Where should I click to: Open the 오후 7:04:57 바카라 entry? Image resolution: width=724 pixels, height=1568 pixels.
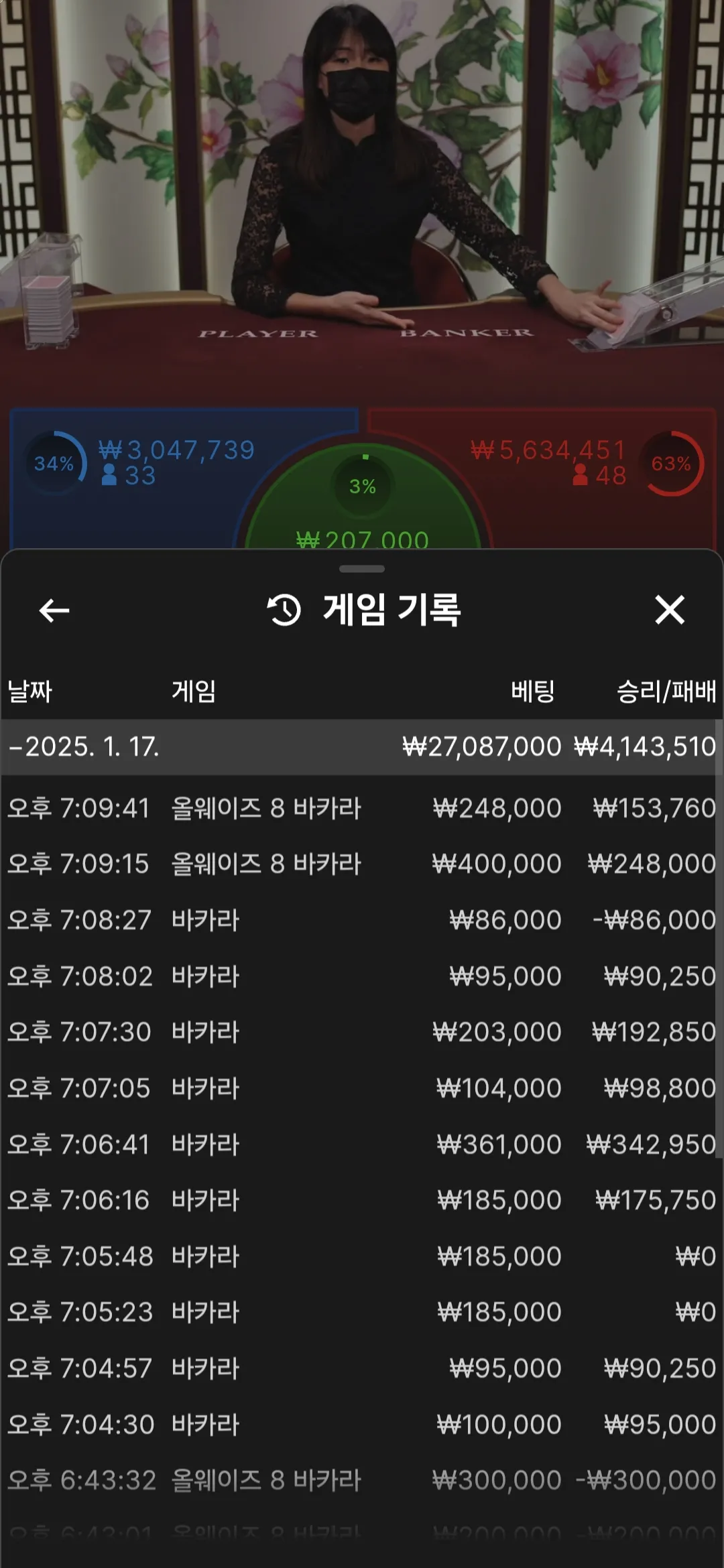pyautogui.click(x=362, y=1368)
